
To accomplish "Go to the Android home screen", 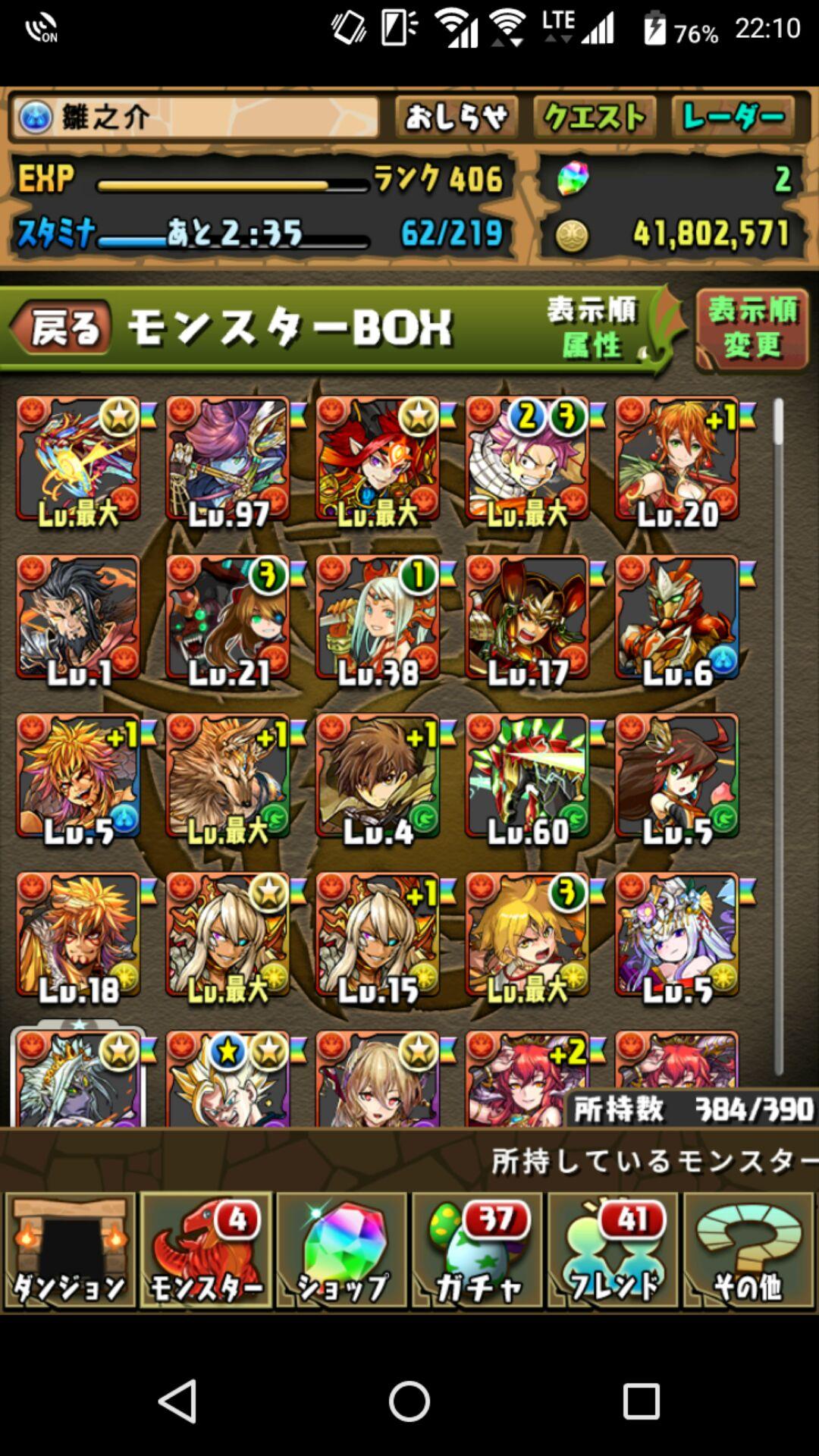I will [409, 1401].
